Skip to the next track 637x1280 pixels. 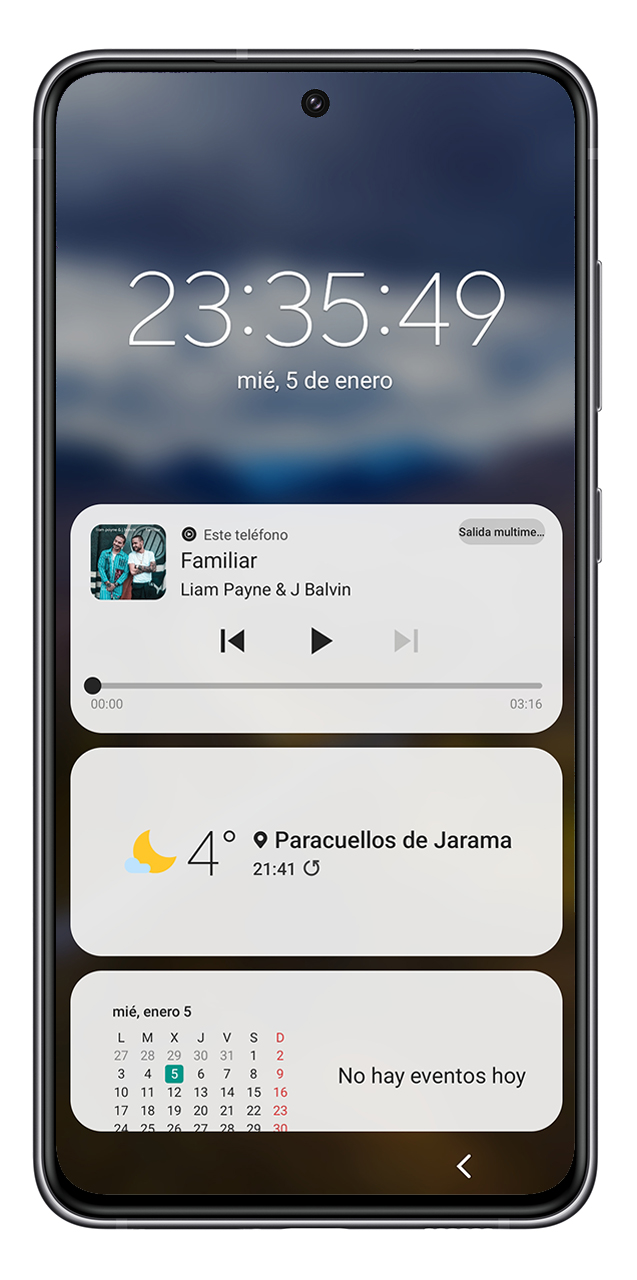406,641
